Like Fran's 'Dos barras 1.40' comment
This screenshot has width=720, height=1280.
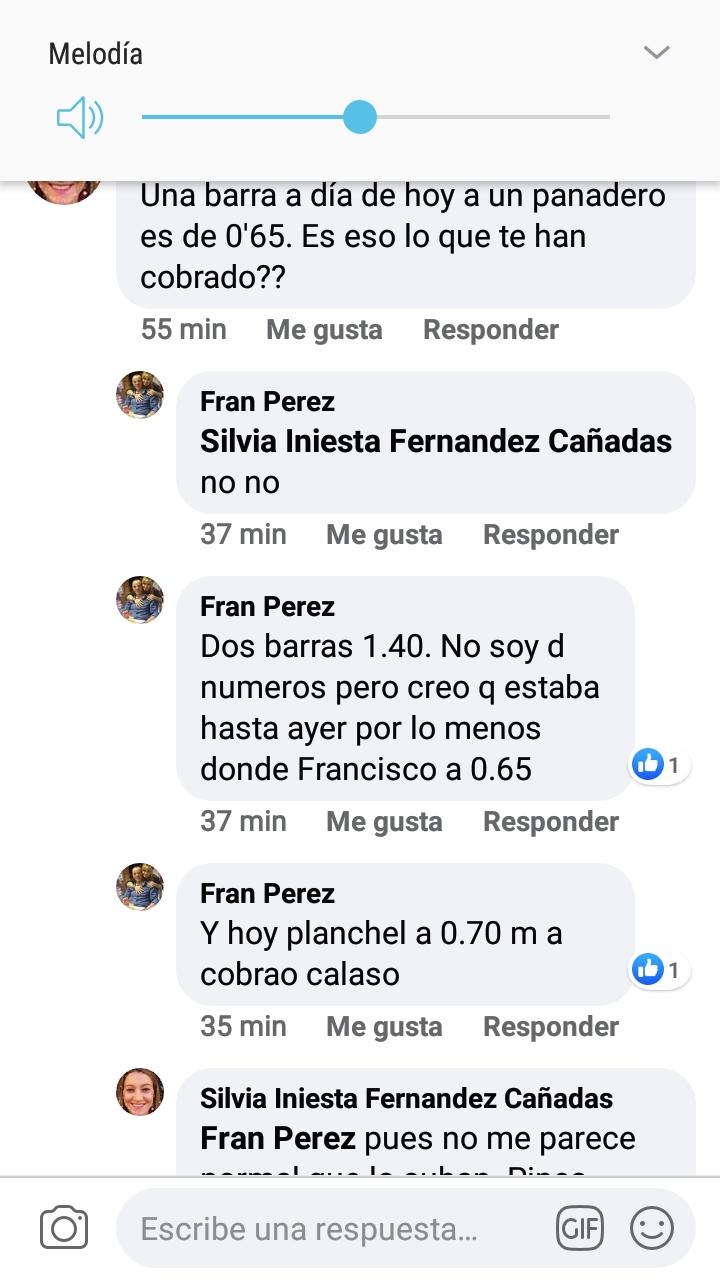click(384, 822)
